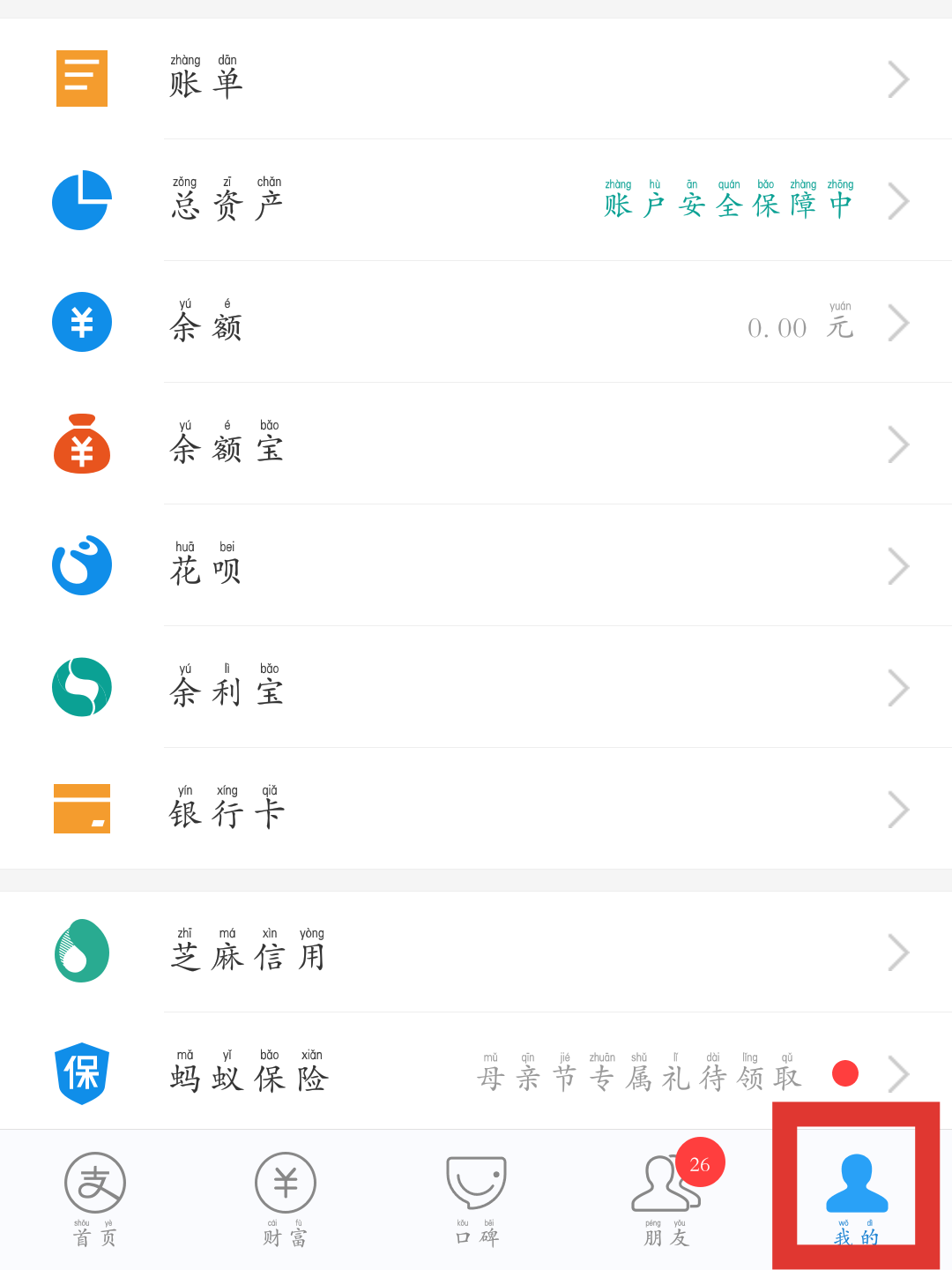
Task: Open 花呗
Action: point(476,565)
